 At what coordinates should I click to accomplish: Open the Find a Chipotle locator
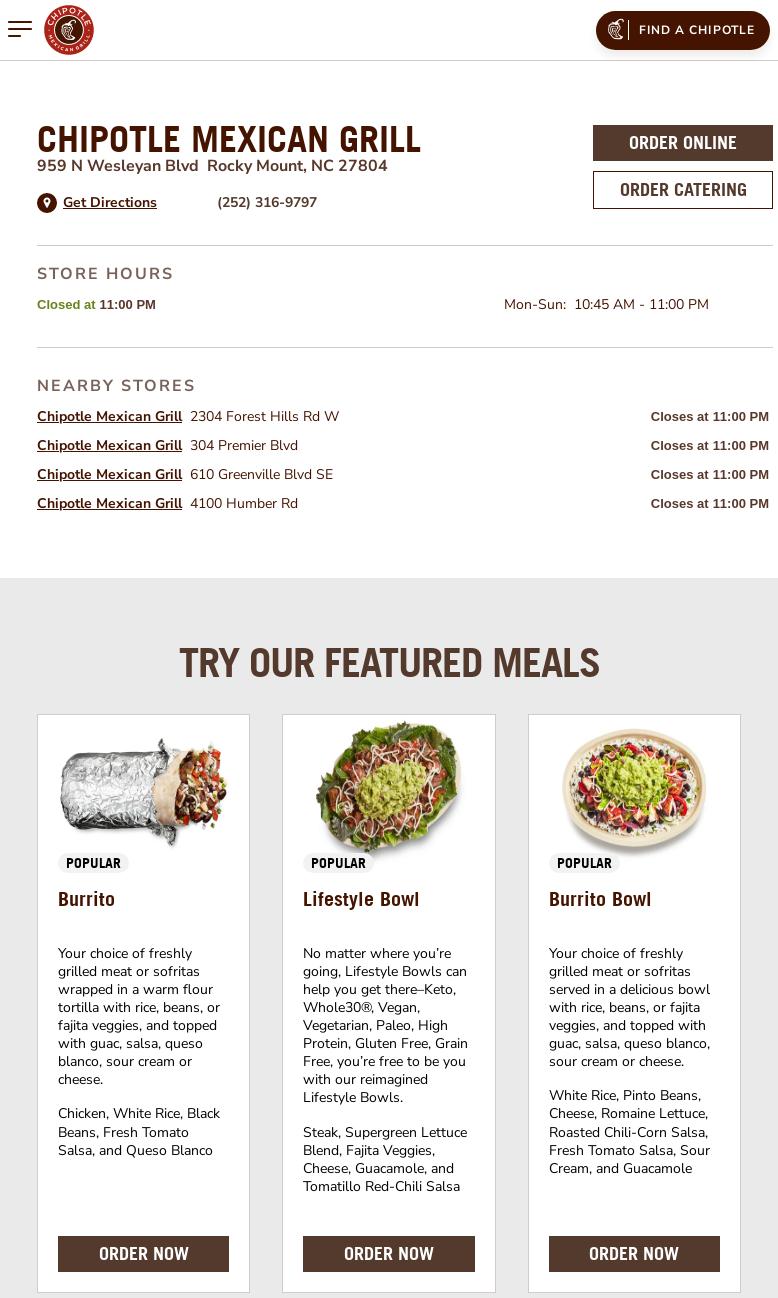click(697, 30)
